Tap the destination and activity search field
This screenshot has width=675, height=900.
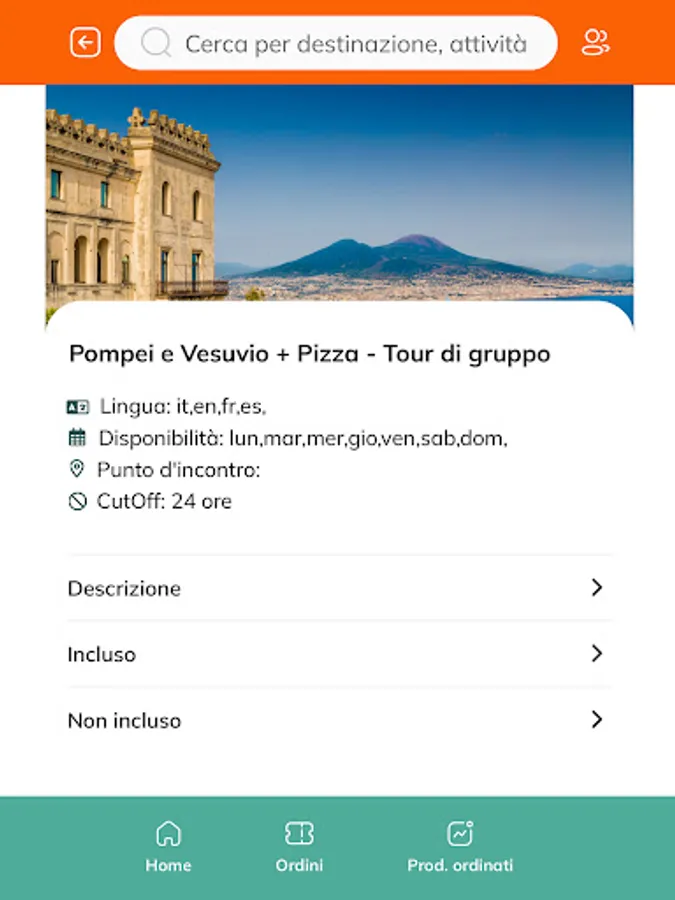pos(336,43)
